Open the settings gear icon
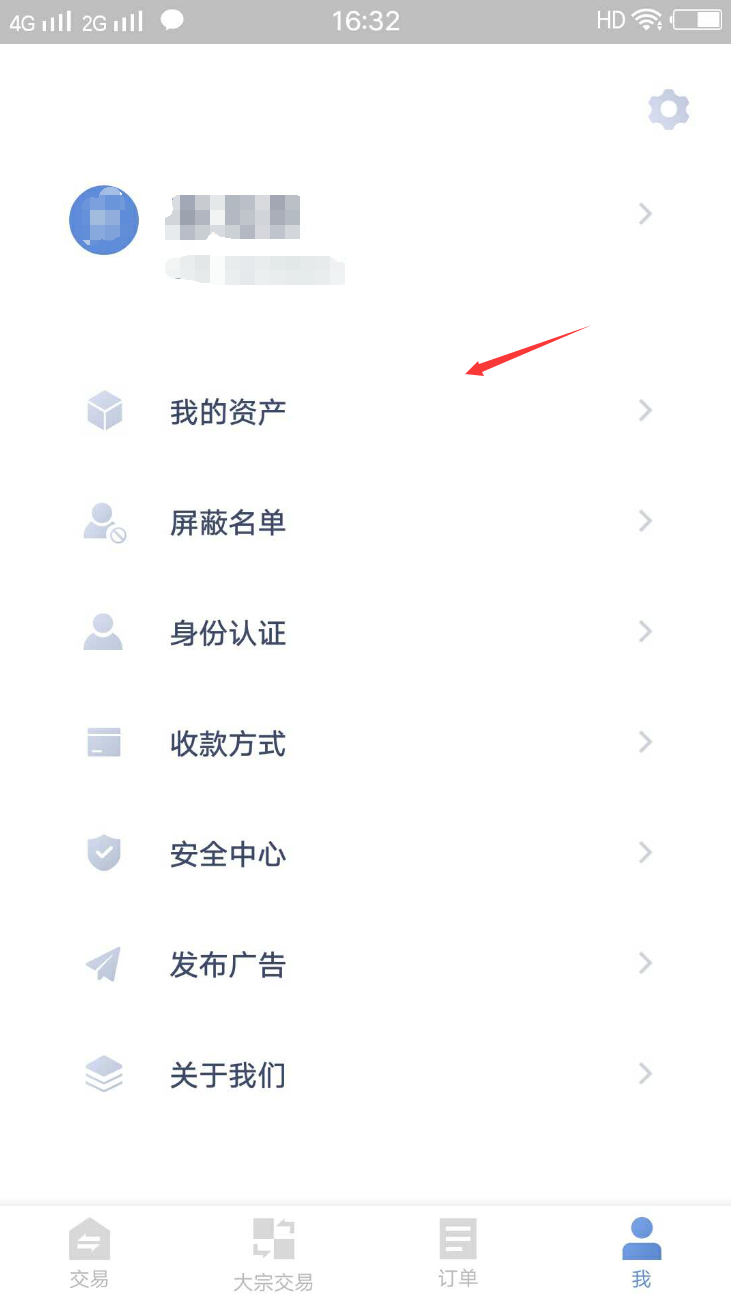This screenshot has height=1304, width=731. click(668, 109)
